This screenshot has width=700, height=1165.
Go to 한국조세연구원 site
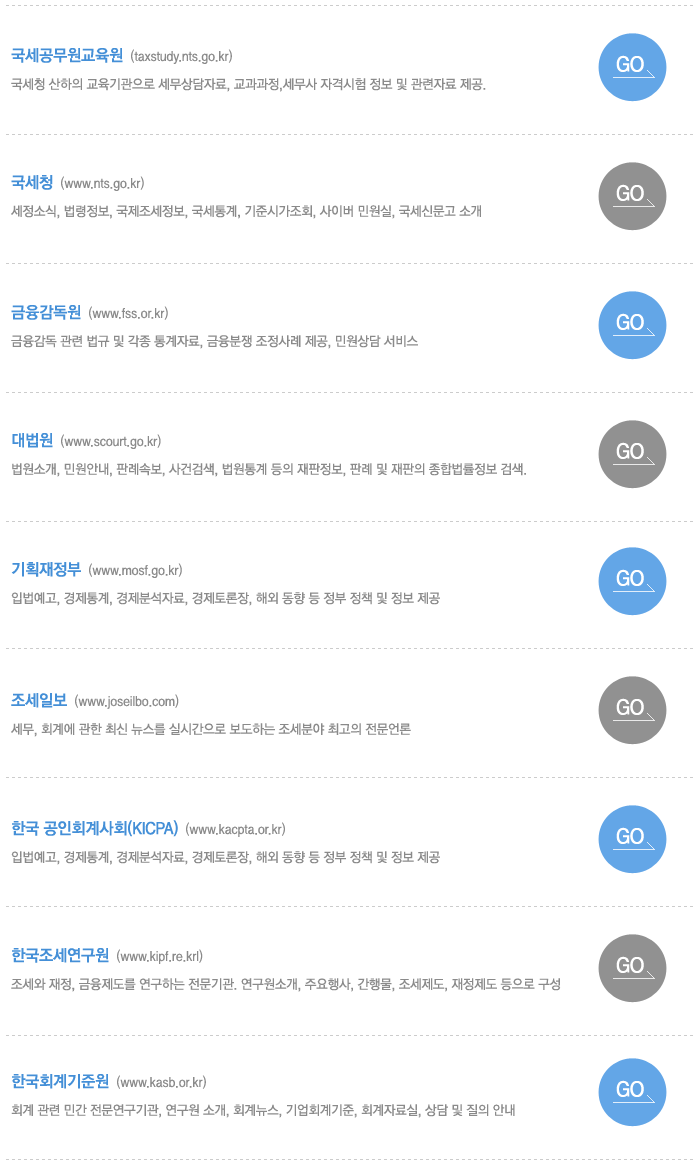coord(632,968)
